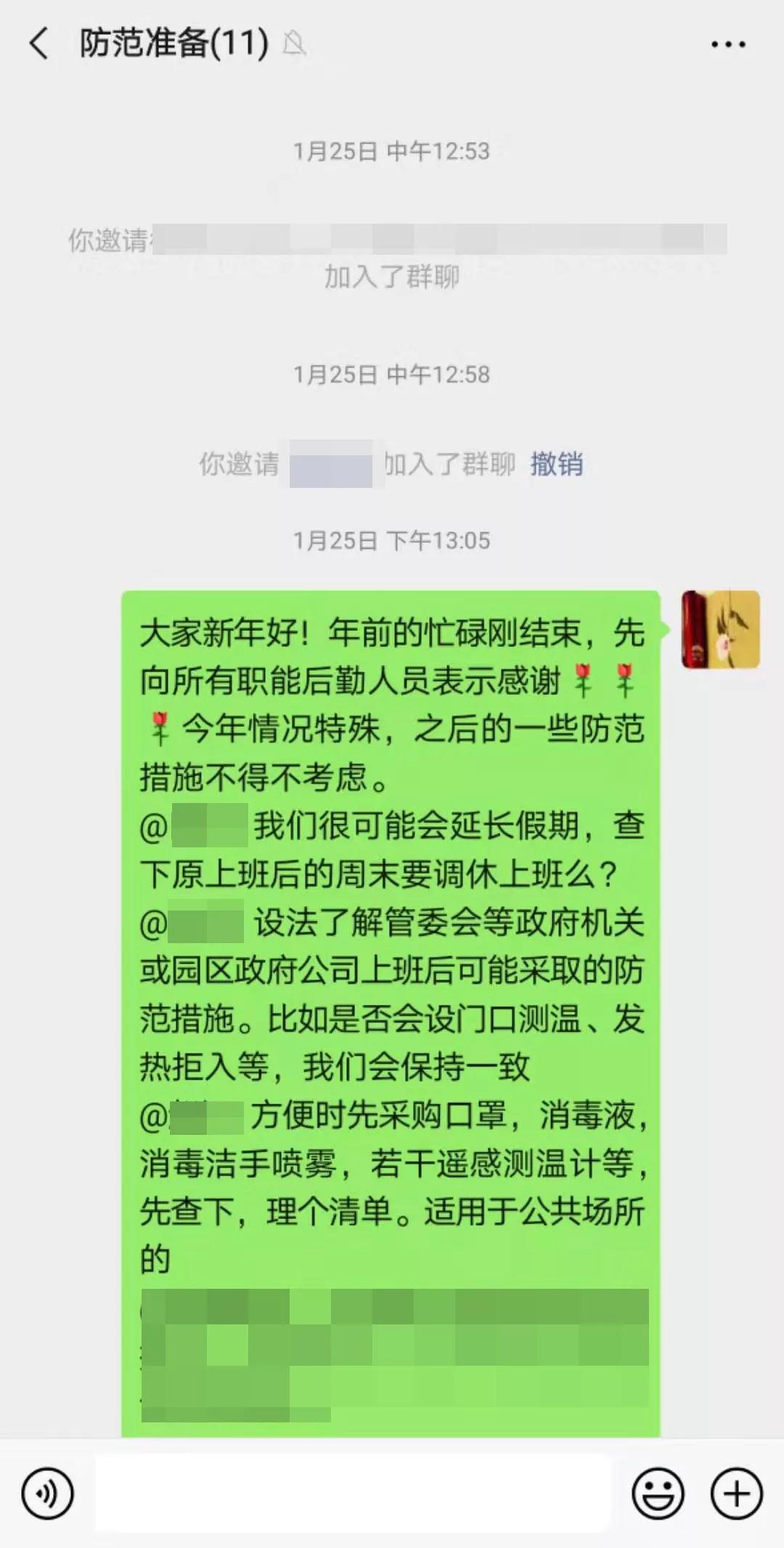Tap 撤销 to revoke the invitation
The height and width of the screenshot is (1548, 784).
557,463
